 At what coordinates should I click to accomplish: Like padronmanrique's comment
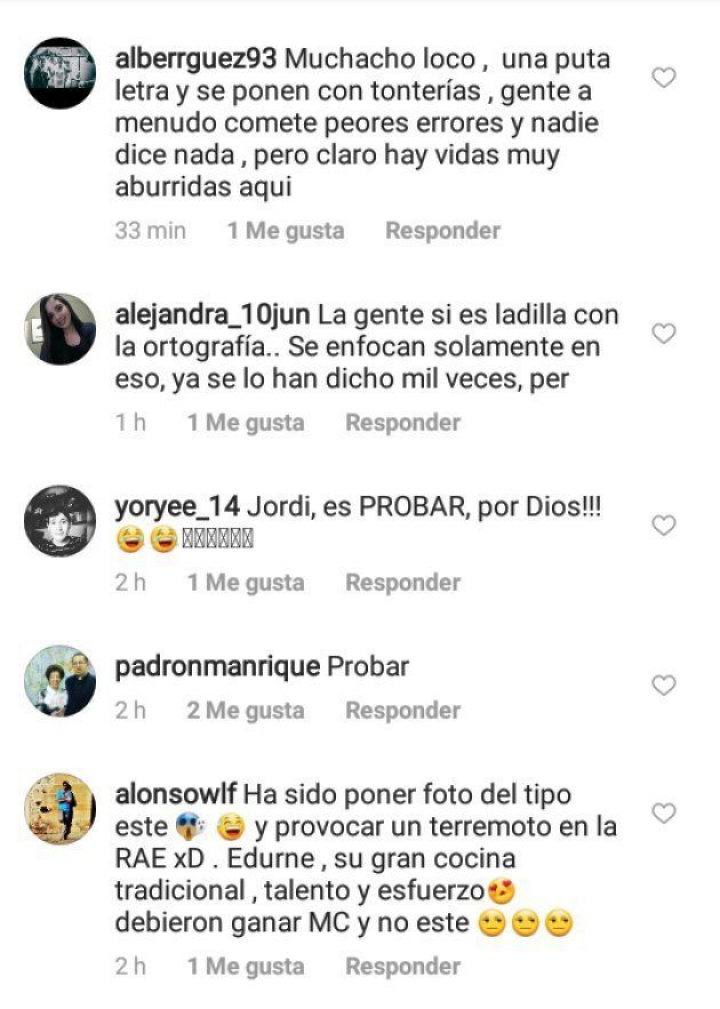click(664, 685)
